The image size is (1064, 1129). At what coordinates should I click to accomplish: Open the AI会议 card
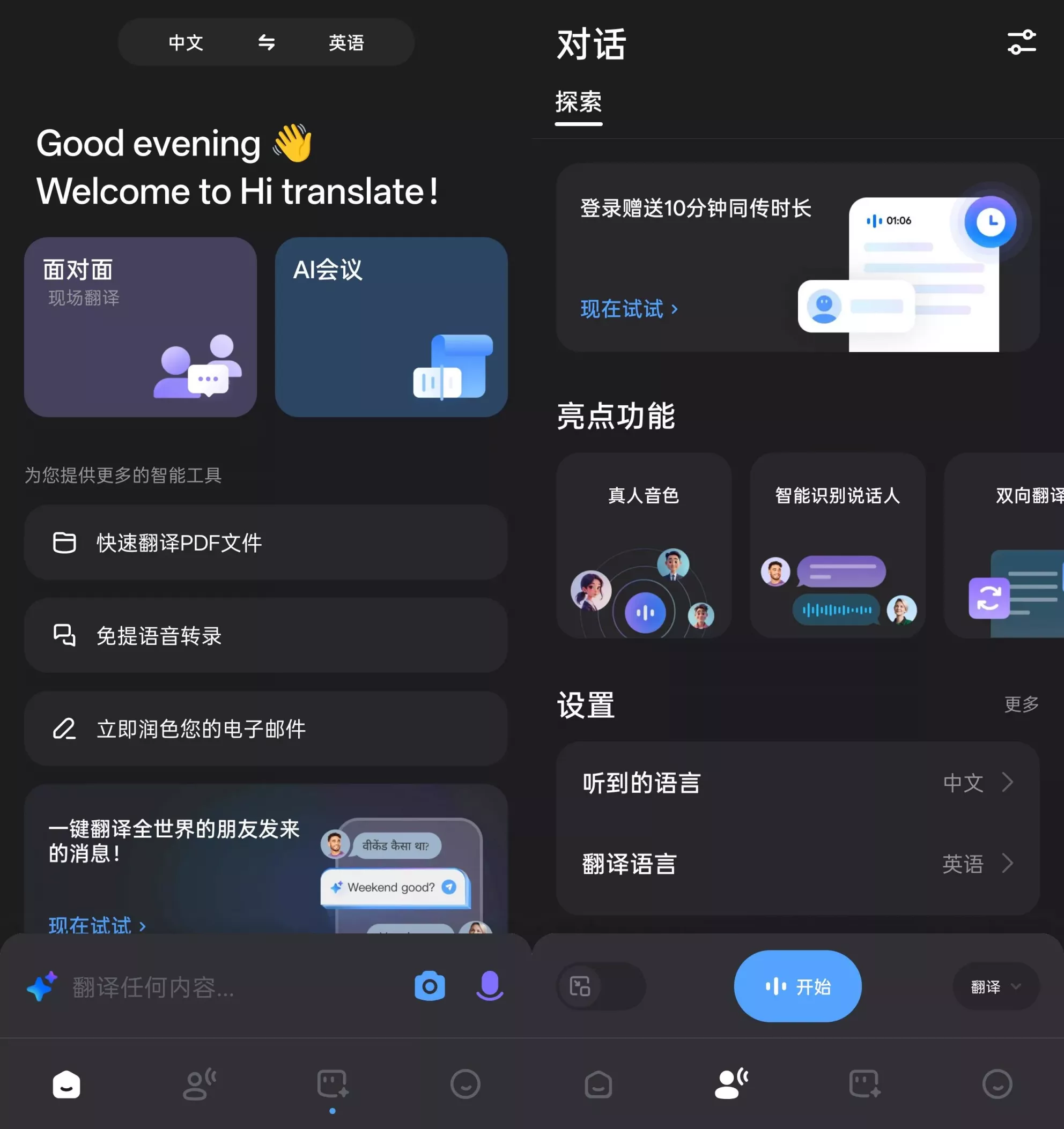point(391,326)
